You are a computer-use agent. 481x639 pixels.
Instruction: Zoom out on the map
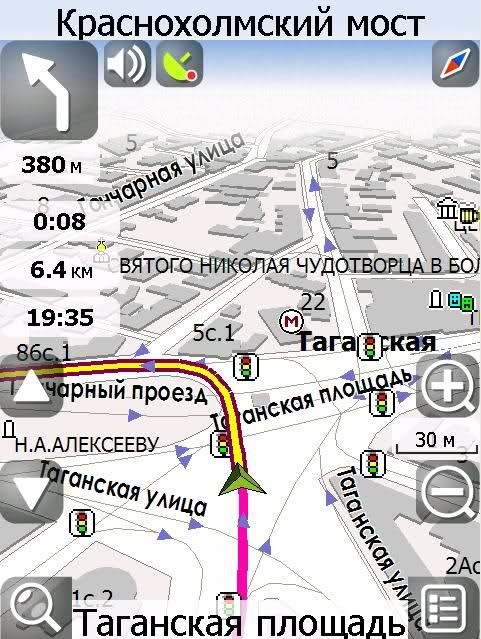tap(448, 491)
